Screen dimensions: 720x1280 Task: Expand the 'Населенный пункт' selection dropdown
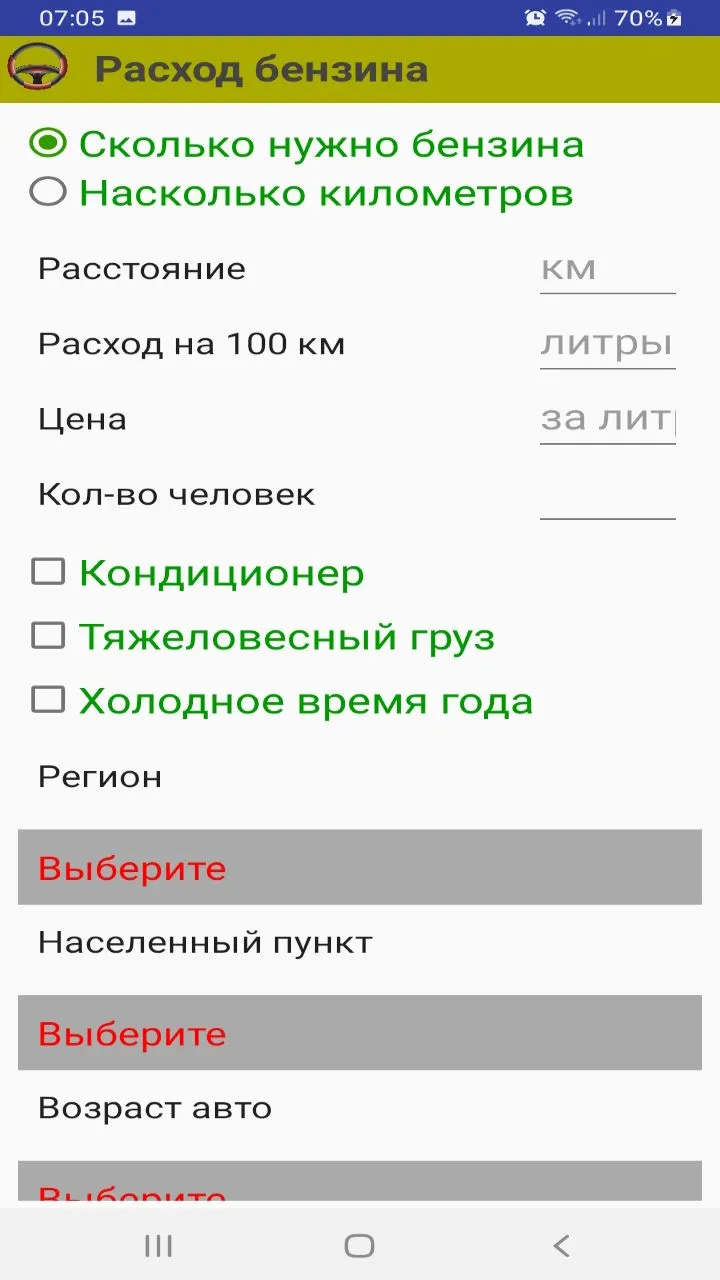(x=360, y=1033)
